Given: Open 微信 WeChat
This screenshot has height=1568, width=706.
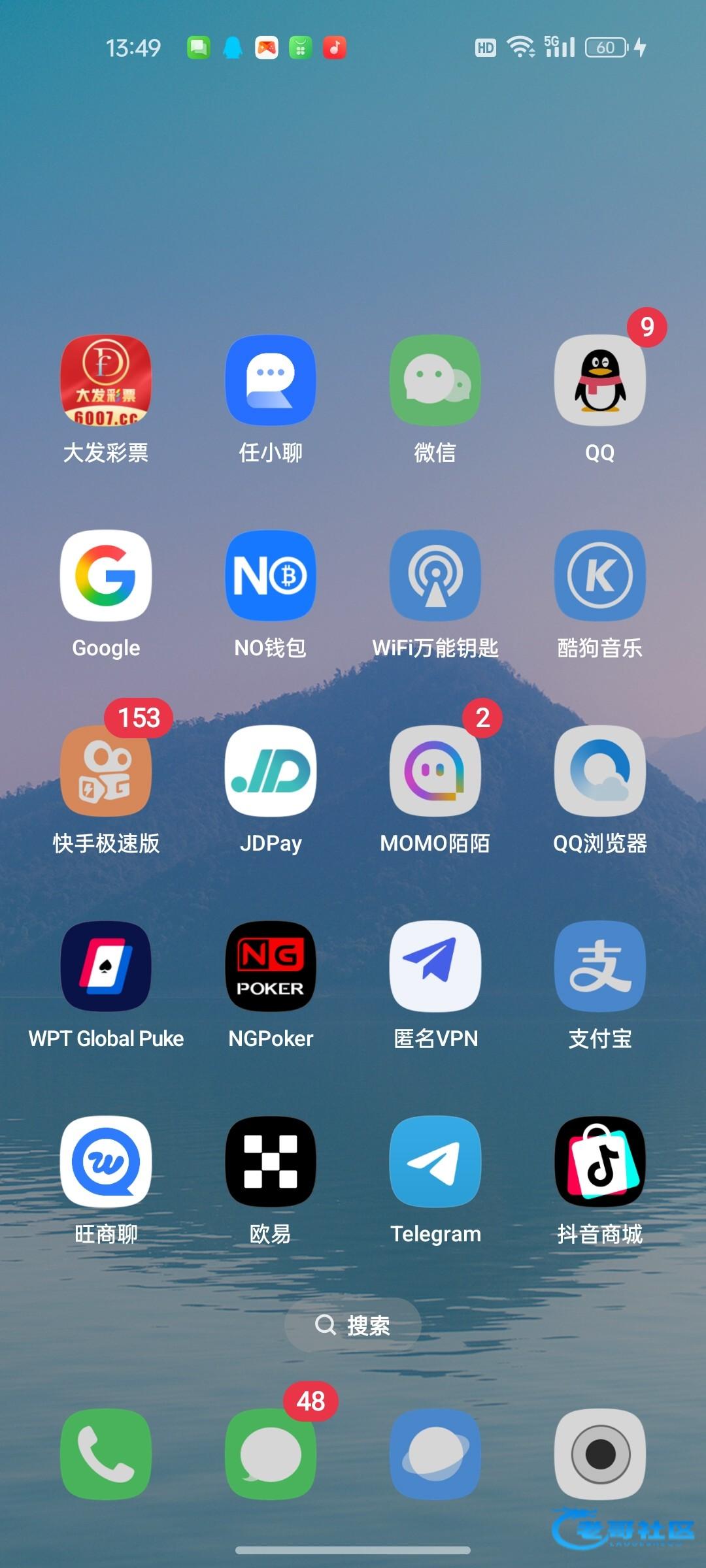Looking at the screenshot, I should click(x=435, y=380).
